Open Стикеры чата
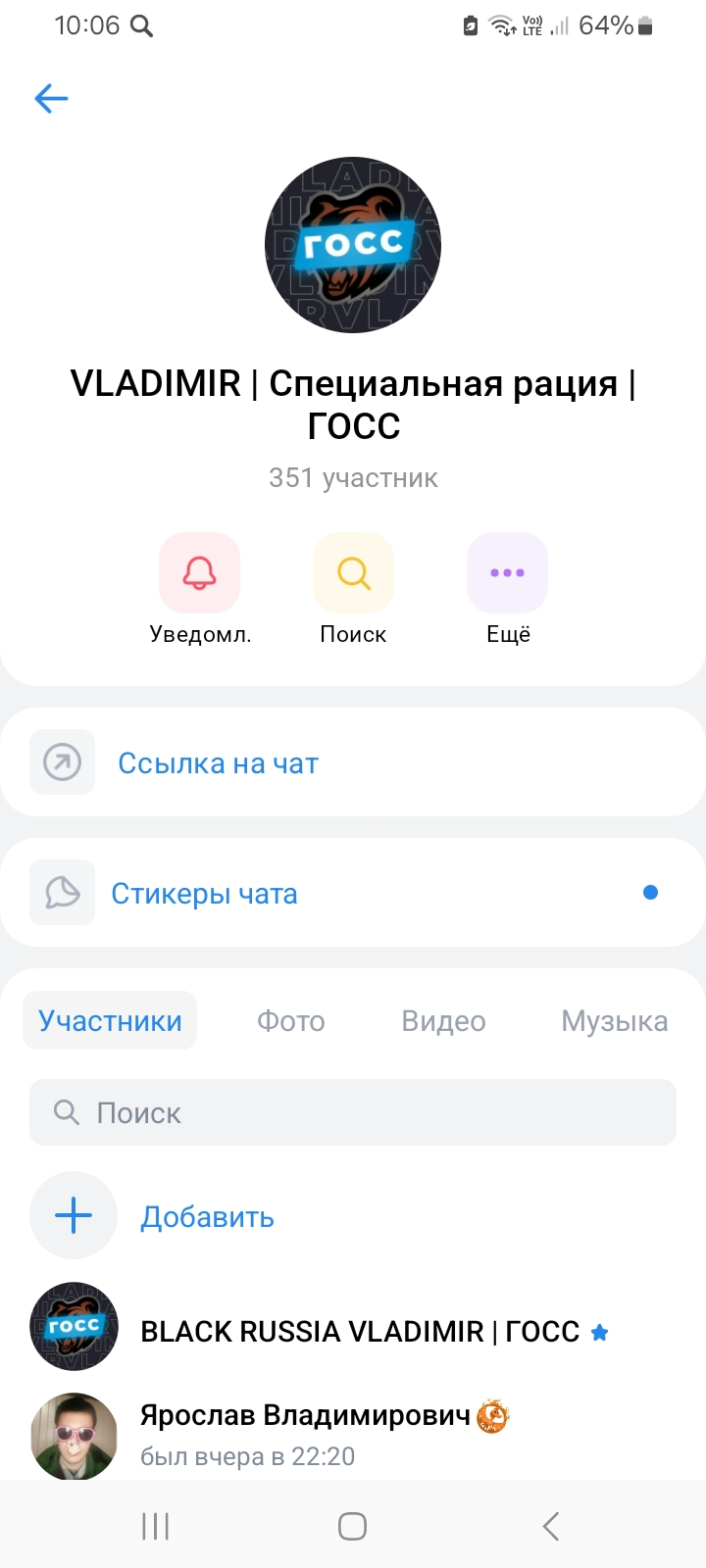Viewport: 706px width, 1568px height. click(204, 894)
